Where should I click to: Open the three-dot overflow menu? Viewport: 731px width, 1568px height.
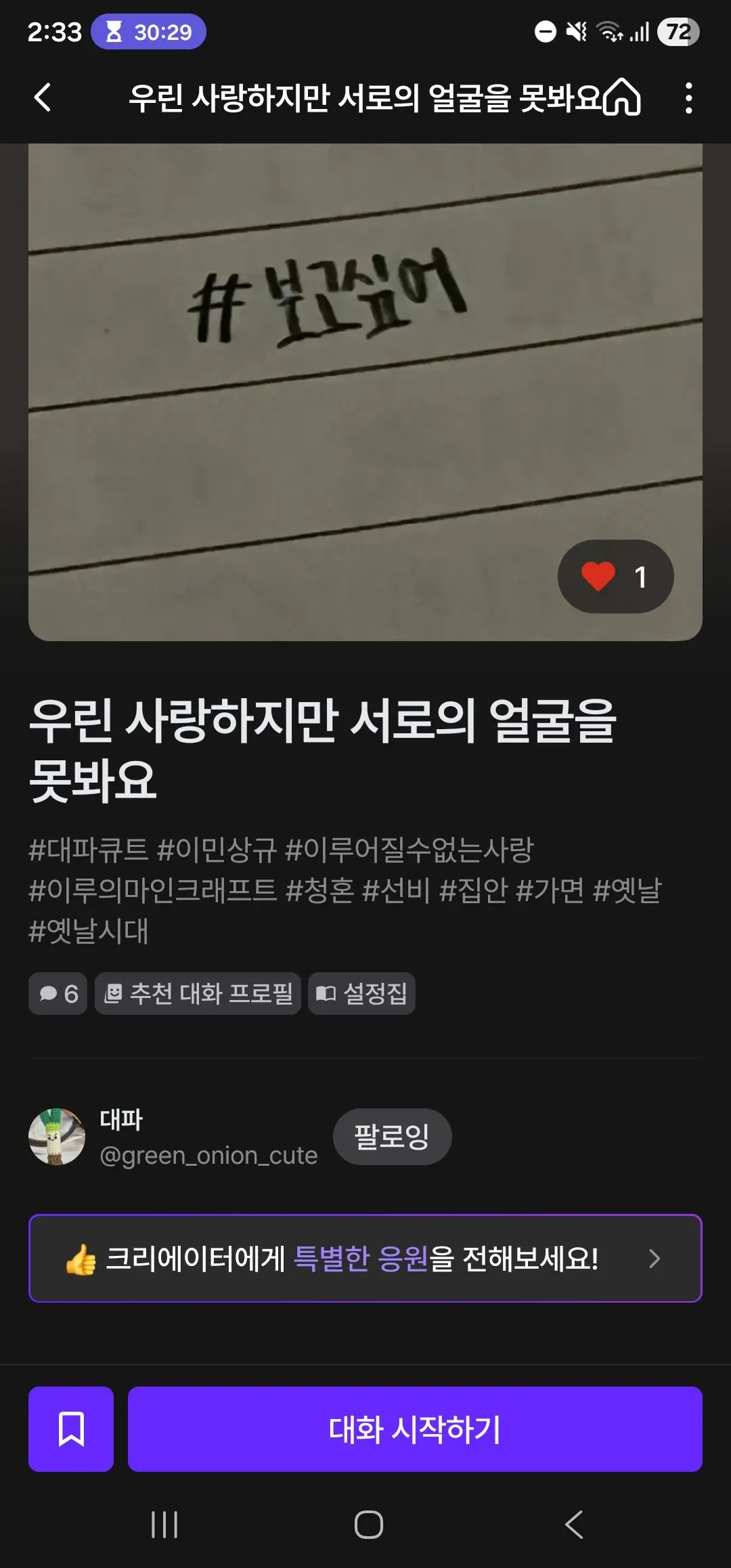pos(688,98)
